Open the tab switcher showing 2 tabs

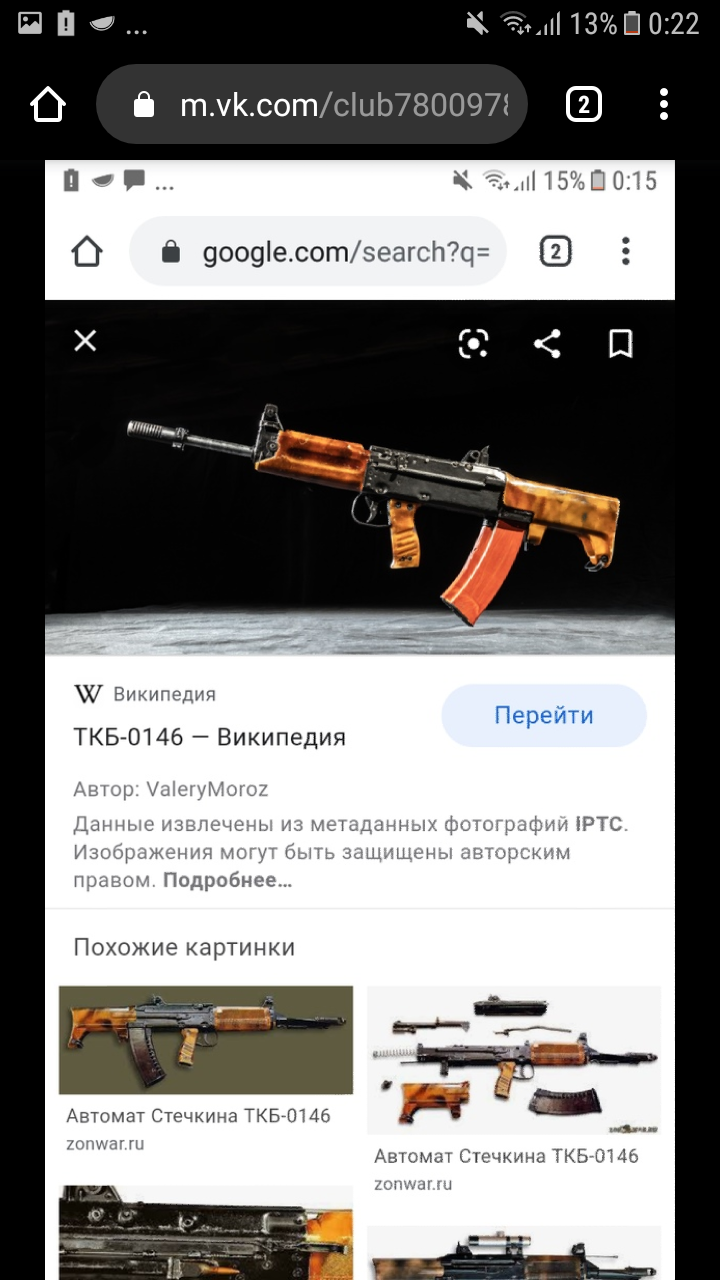[x=584, y=104]
